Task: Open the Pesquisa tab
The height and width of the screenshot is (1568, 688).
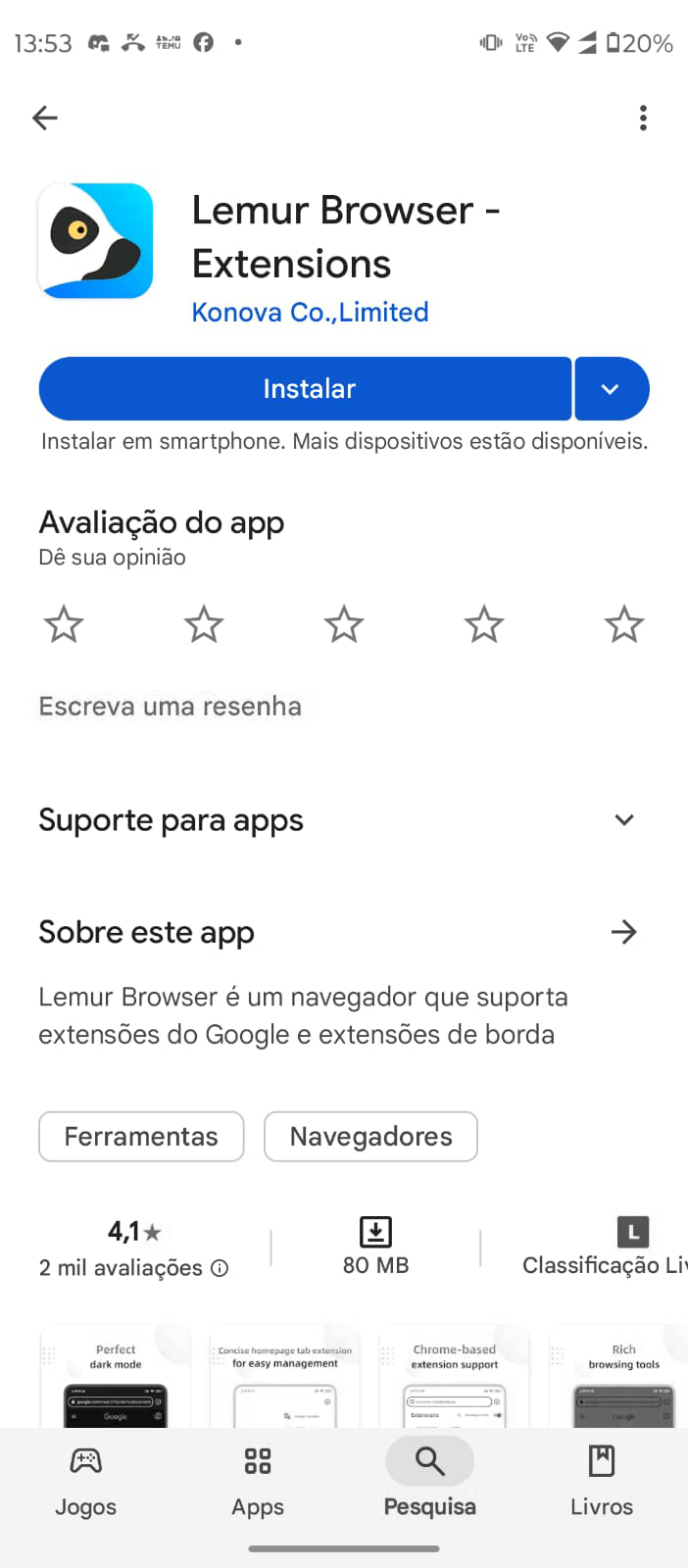Action: tap(429, 1482)
